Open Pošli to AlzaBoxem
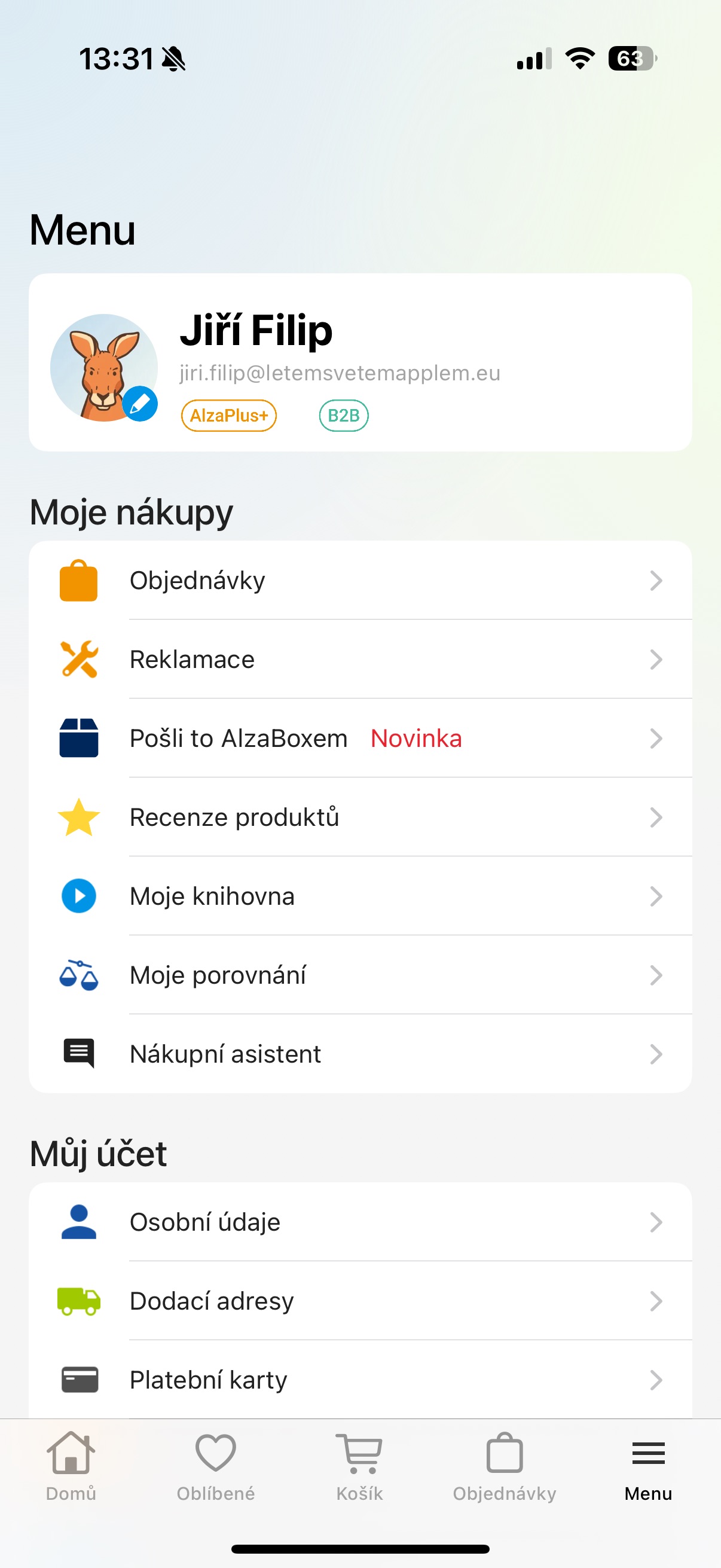 pos(360,739)
